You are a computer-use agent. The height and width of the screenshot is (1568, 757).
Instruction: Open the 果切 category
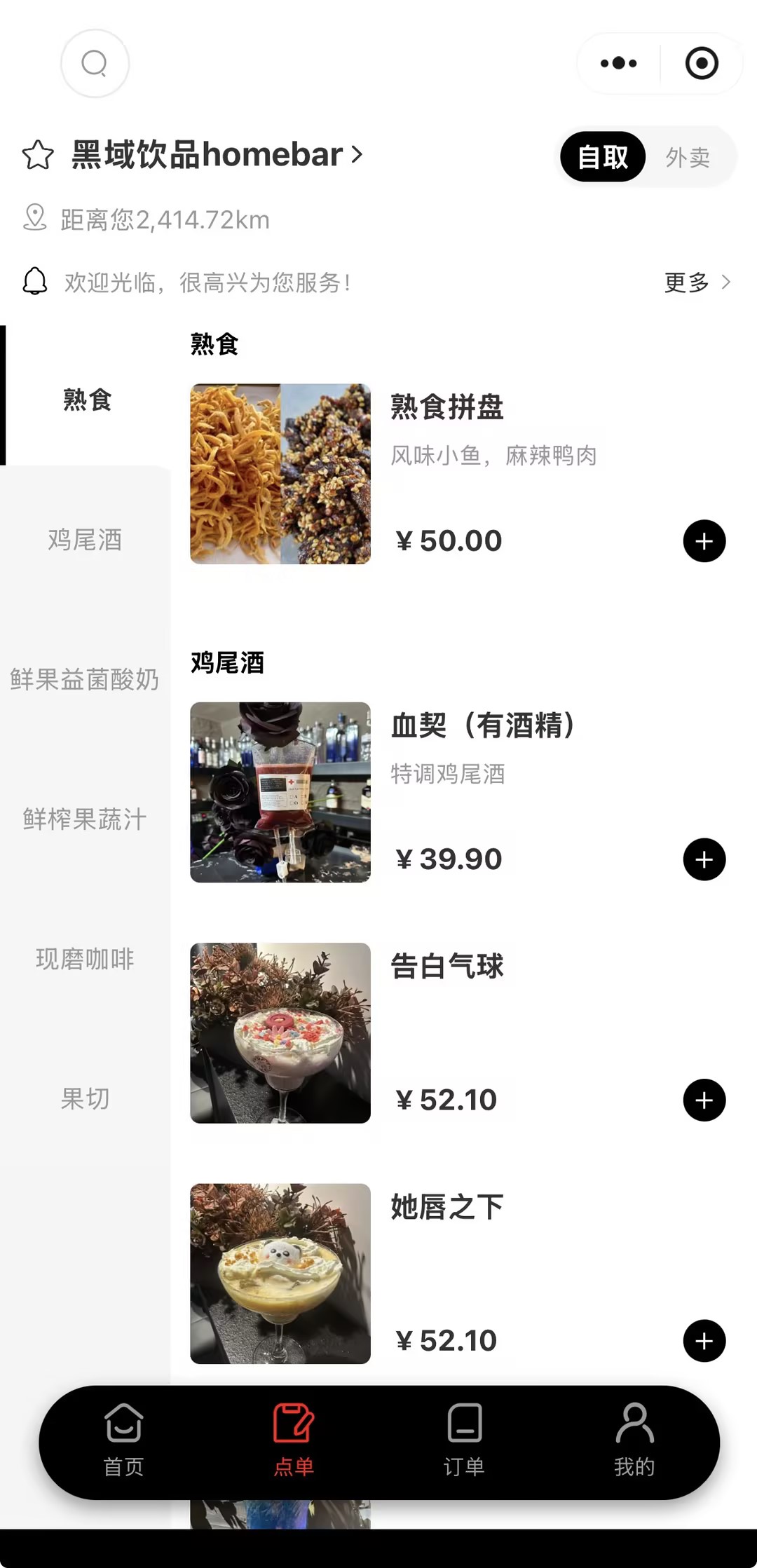tap(85, 1098)
